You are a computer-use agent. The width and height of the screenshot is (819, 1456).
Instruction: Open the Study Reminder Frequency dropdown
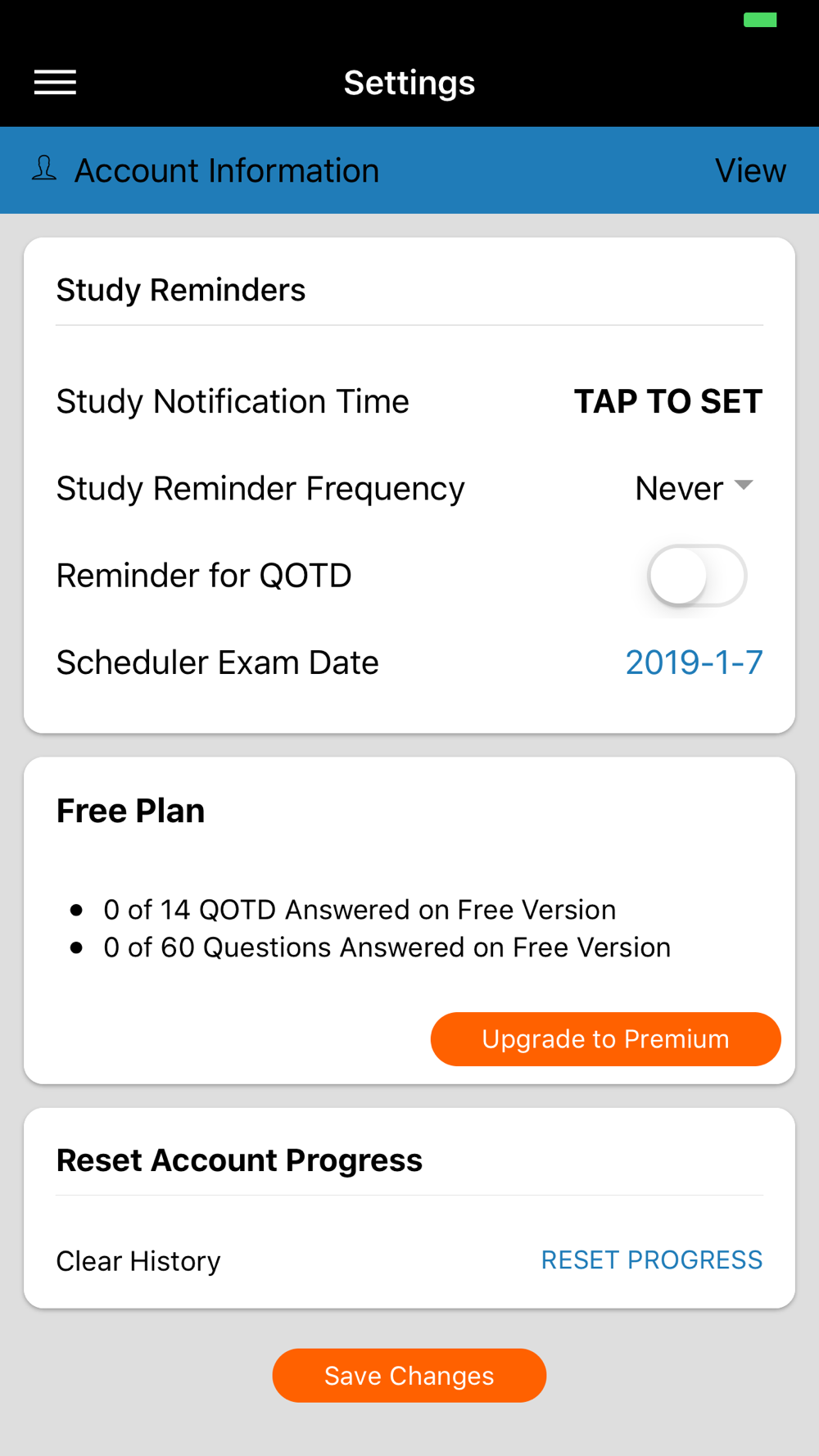point(694,488)
